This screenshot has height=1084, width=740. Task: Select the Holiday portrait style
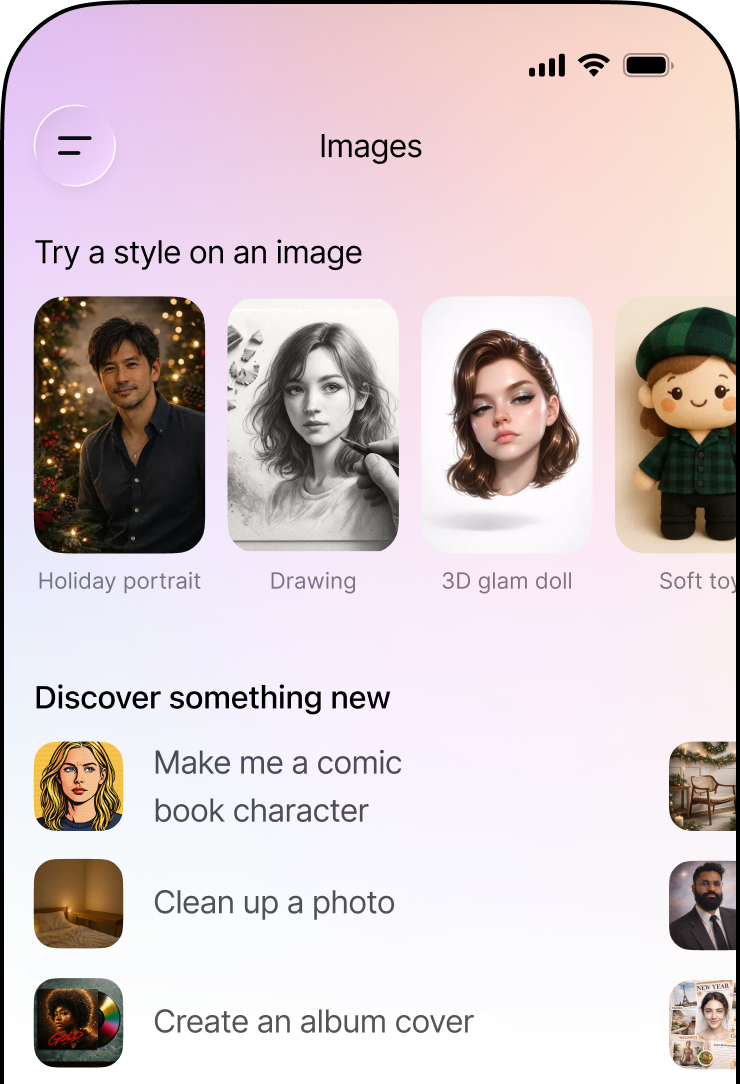119,424
